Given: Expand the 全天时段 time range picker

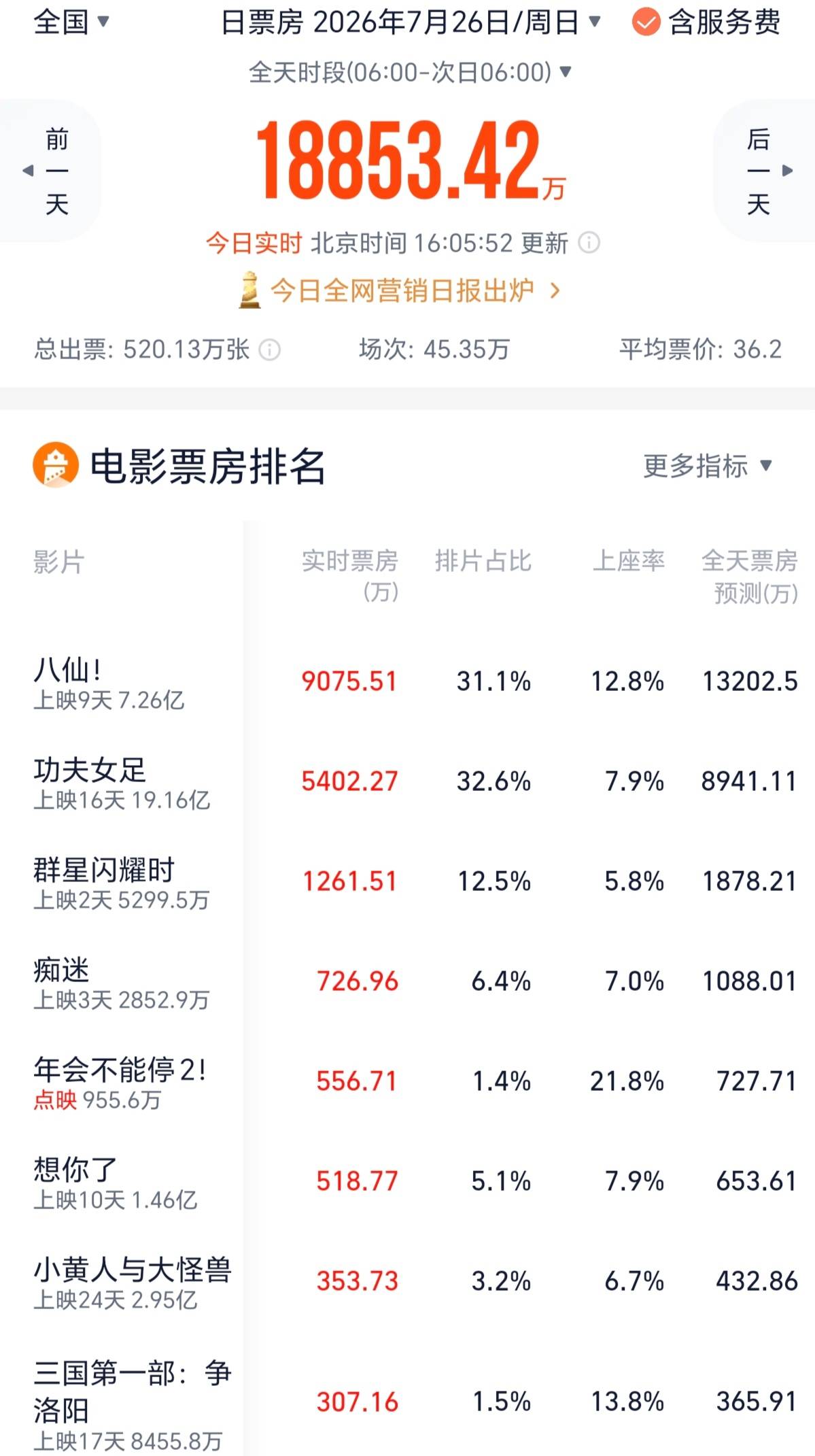Looking at the screenshot, I should click(410, 72).
